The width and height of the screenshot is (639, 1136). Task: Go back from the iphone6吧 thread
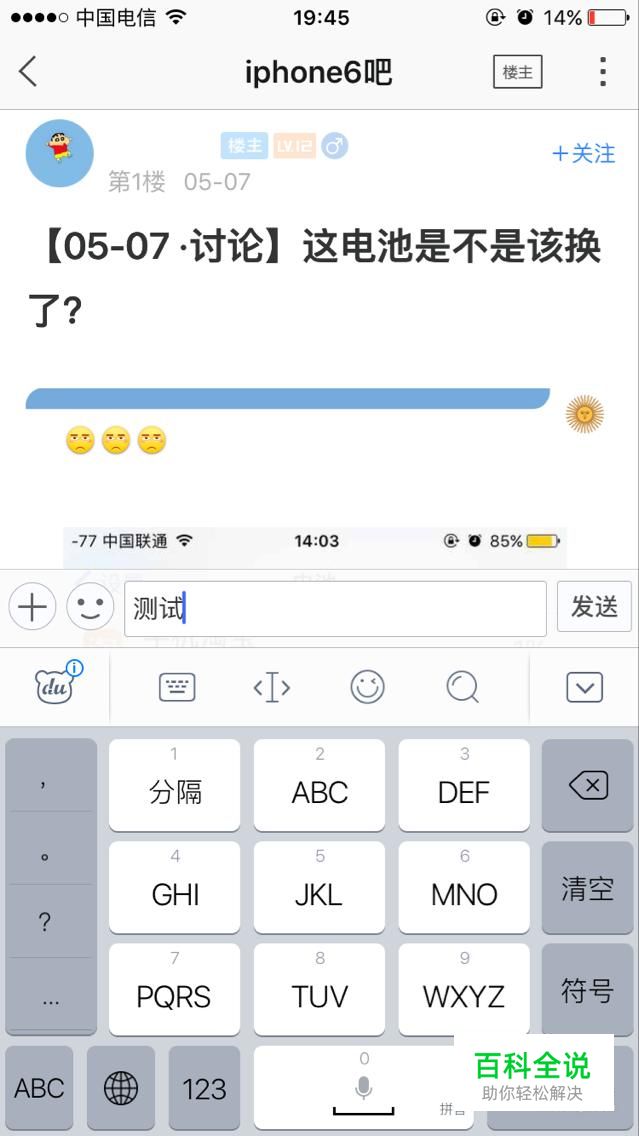pos(28,72)
